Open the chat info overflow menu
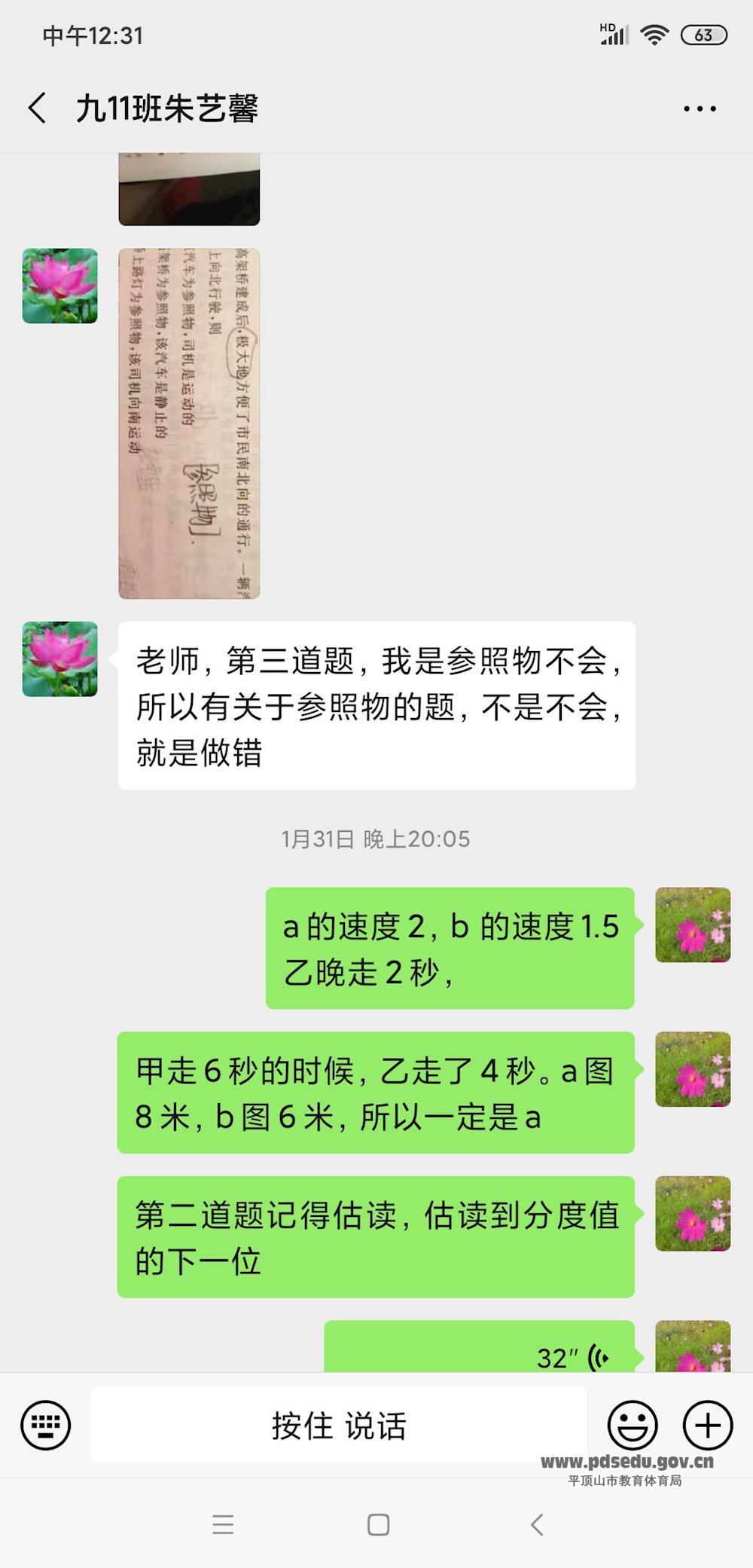The width and height of the screenshot is (753, 1568). 699,109
